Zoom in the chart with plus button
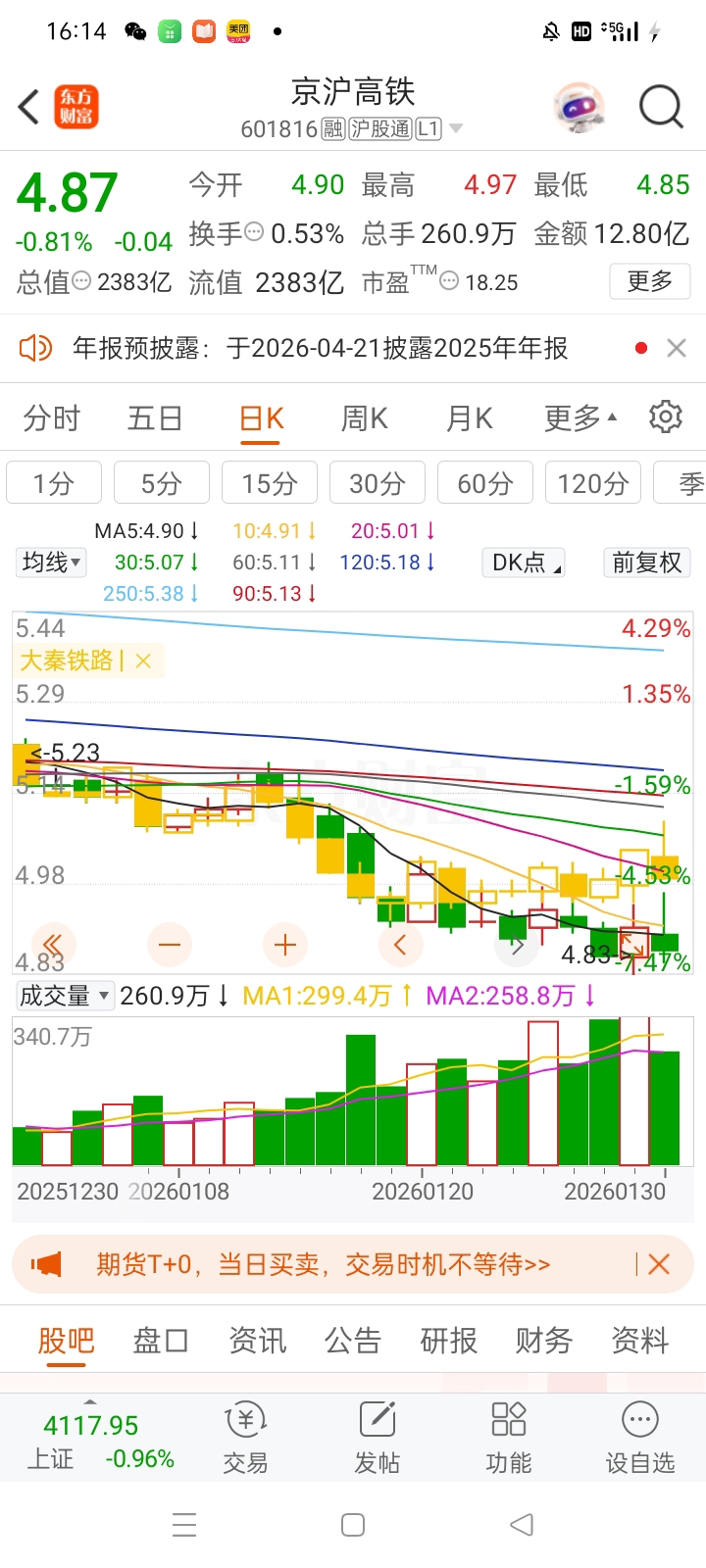The image size is (706, 1568). pyautogui.click(x=285, y=946)
